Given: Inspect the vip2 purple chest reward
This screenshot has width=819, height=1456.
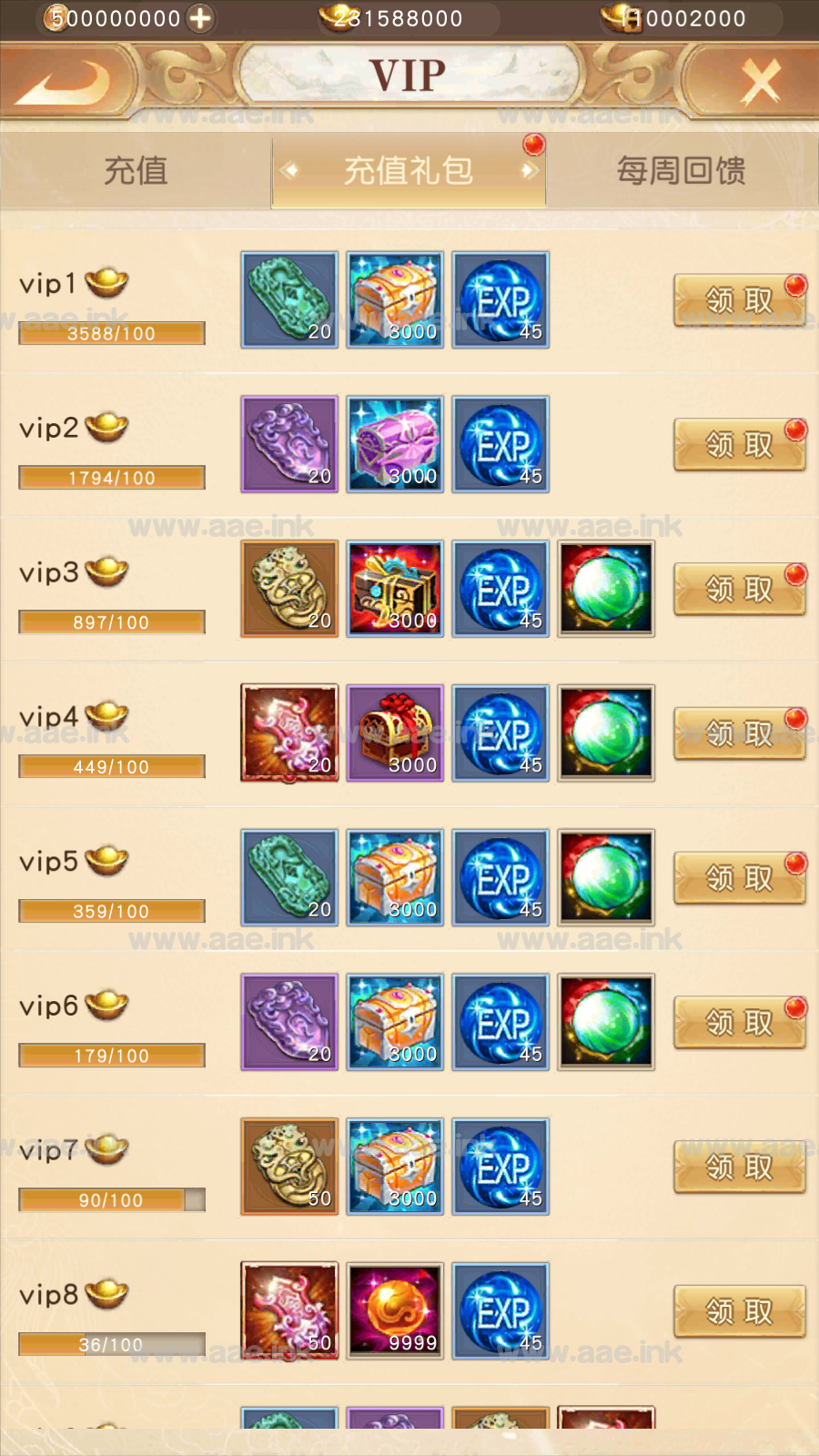Looking at the screenshot, I should 395,445.
